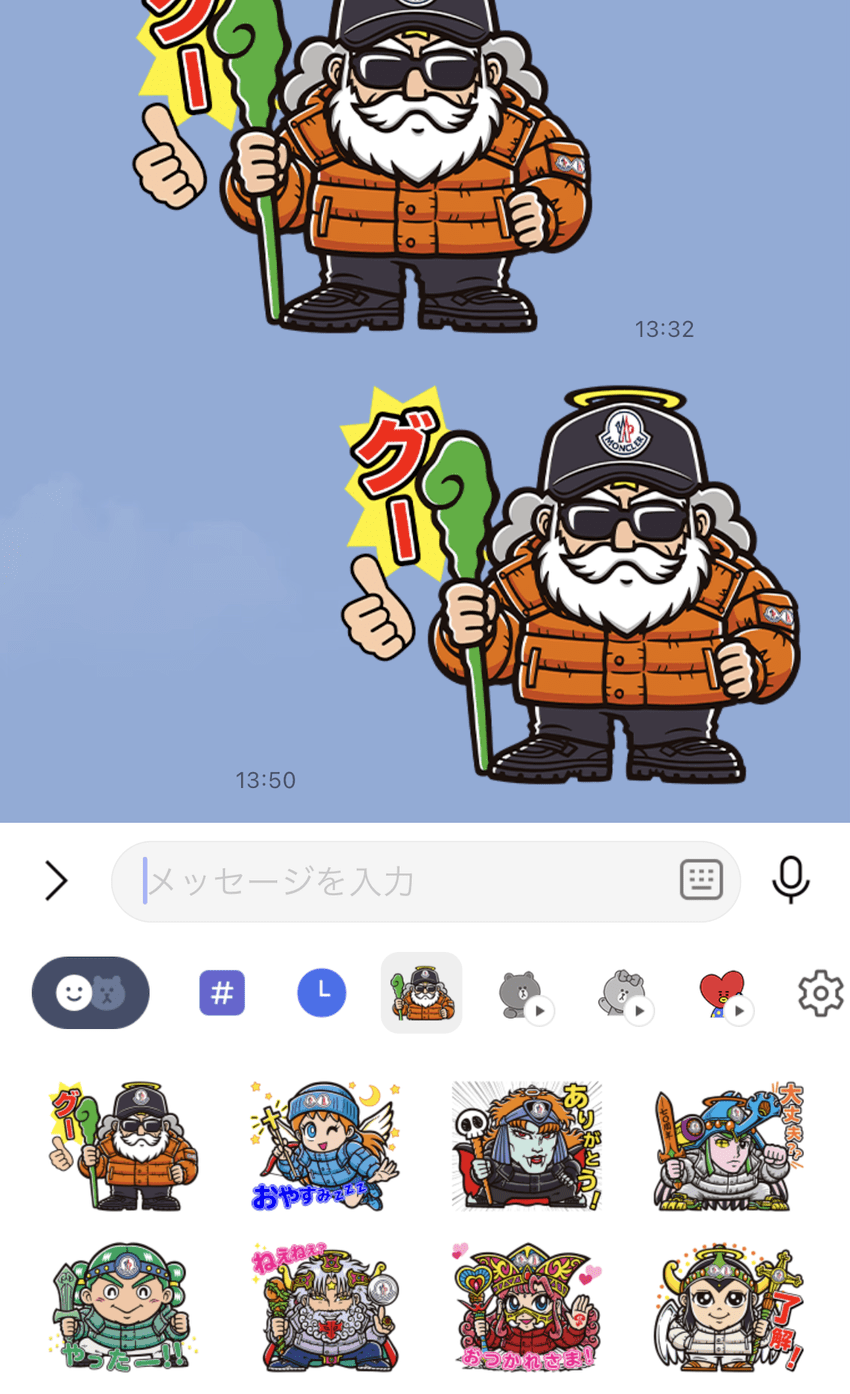
Task: Open the Moncler grandpa sticker pack tab
Action: 421,992
